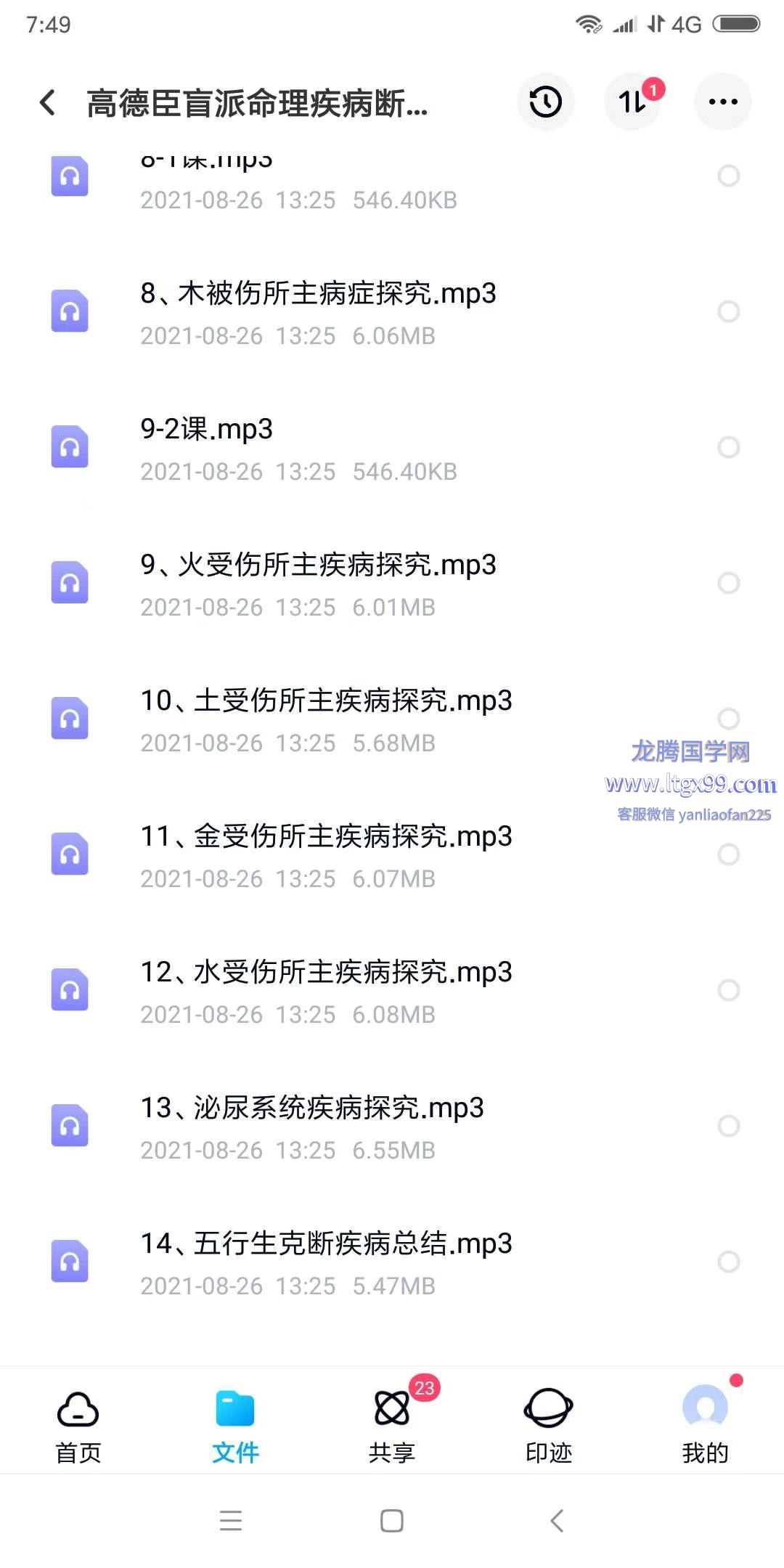The image size is (784, 1568).
Task: Select checkbox for 12、水受伤所主疾病探究.mp3
Action: 729,990
